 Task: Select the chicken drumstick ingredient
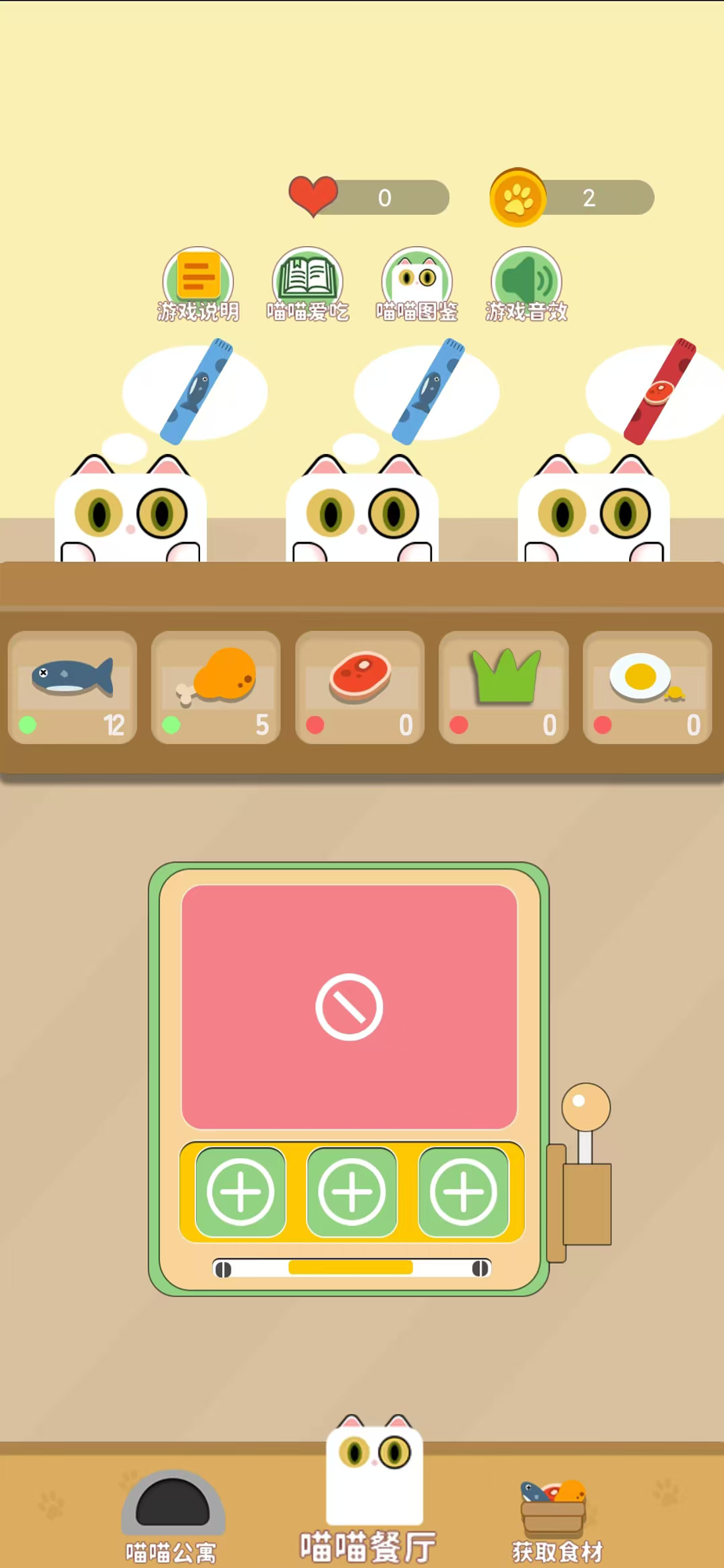pos(216,688)
